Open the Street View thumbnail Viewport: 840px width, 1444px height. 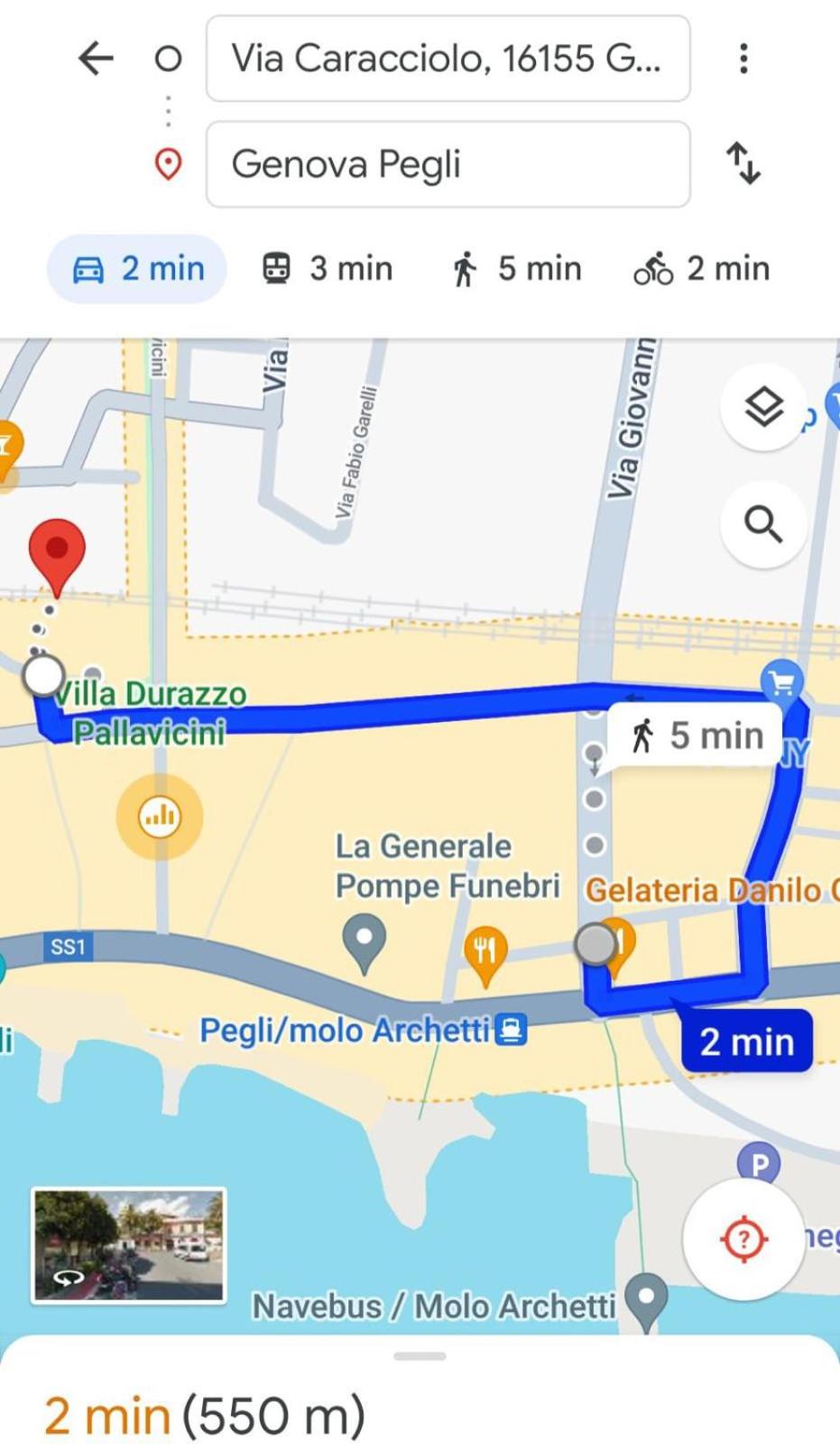pos(129,1245)
